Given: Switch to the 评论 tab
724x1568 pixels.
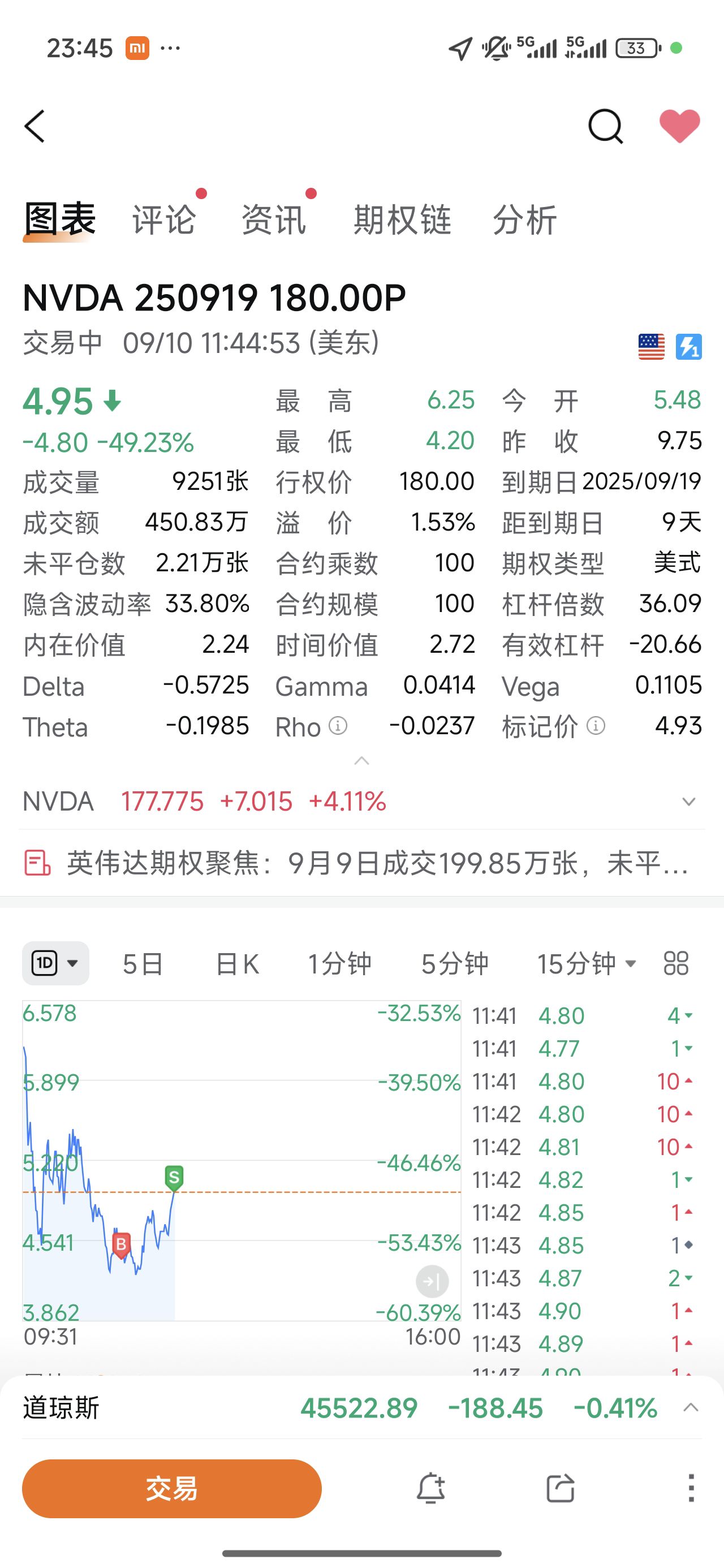Looking at the screenshot, I should click(x=165, y=219).
